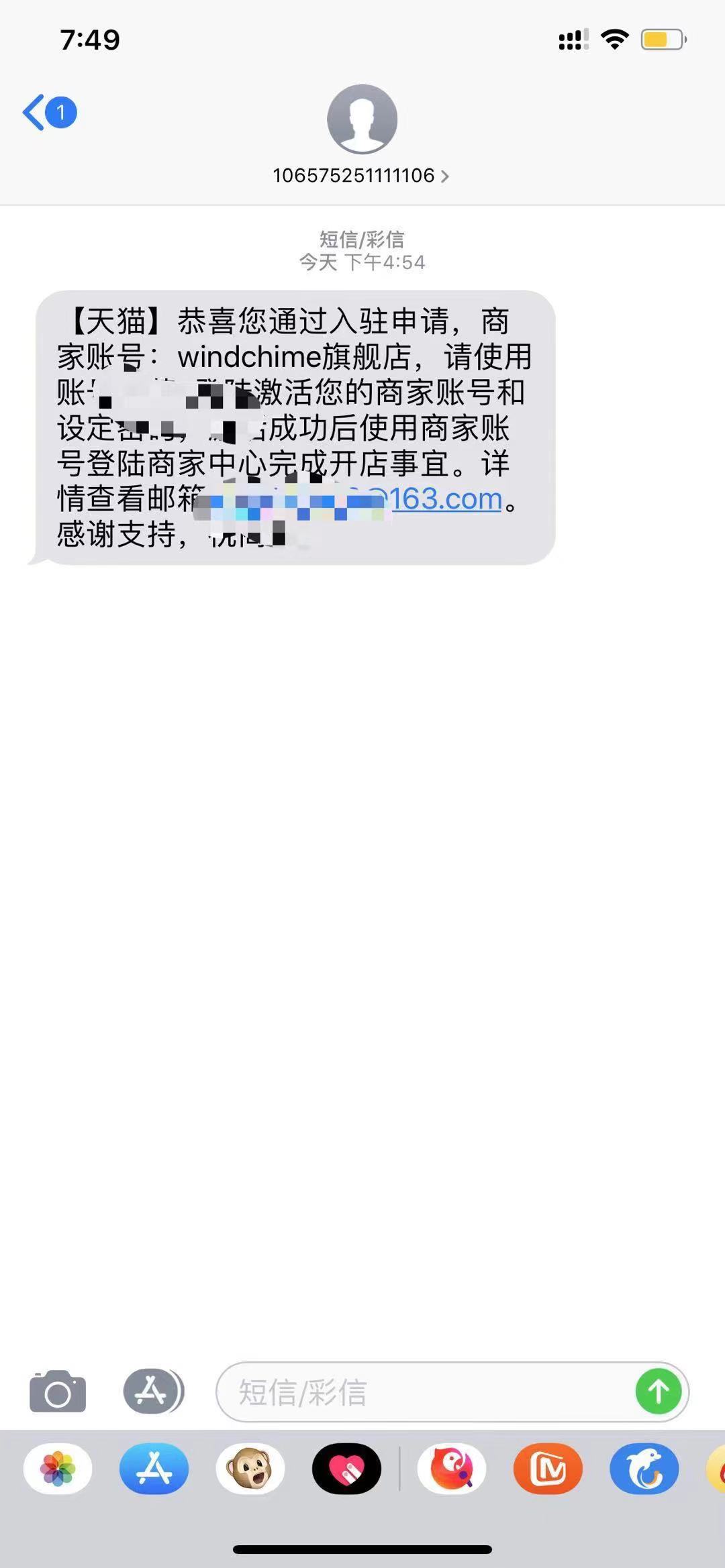Open contact details for 106575251111106
The height and width of the screenshot is (1568, 725).
pos(361,175)
